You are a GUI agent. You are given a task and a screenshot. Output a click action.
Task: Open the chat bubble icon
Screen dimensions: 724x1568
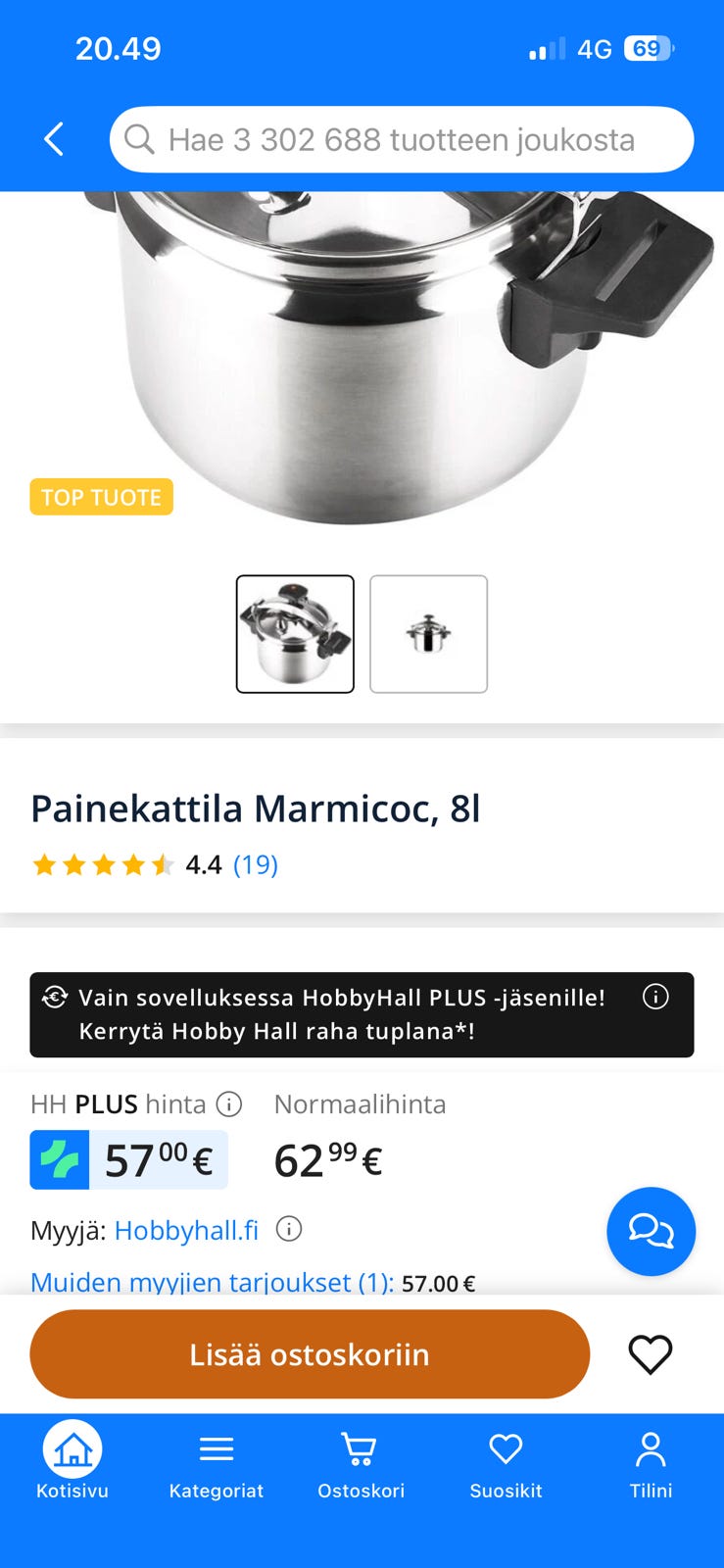click(x=651, y=1231)
